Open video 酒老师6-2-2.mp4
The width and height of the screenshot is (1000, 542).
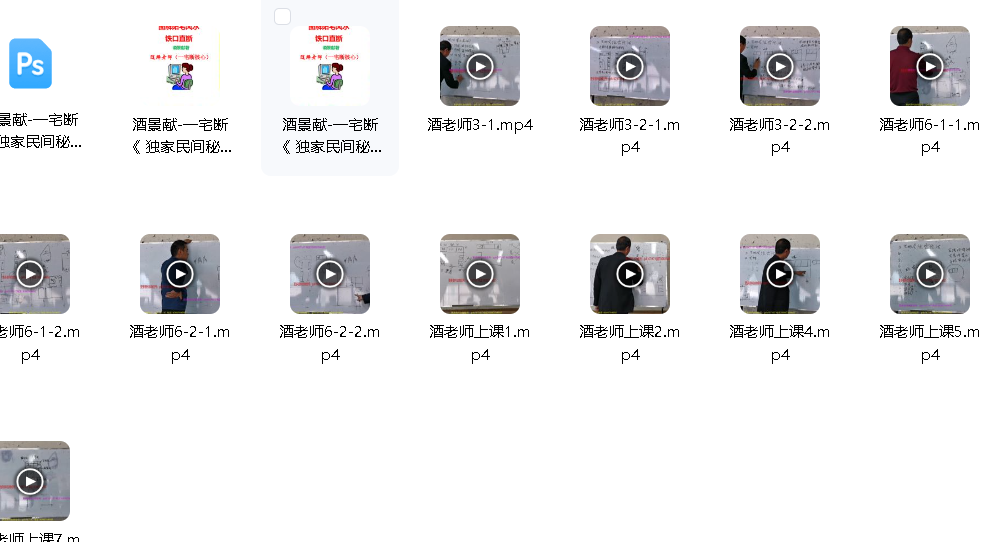330,274
